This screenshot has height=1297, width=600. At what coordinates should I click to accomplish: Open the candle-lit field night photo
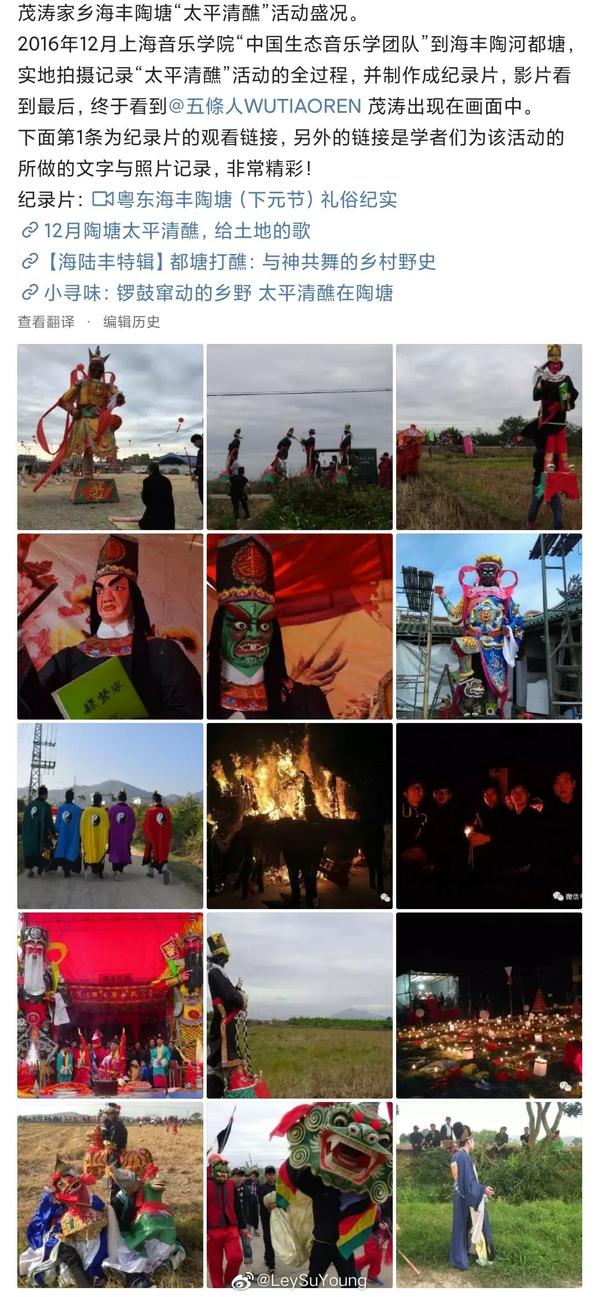[x=489, y=1005]
